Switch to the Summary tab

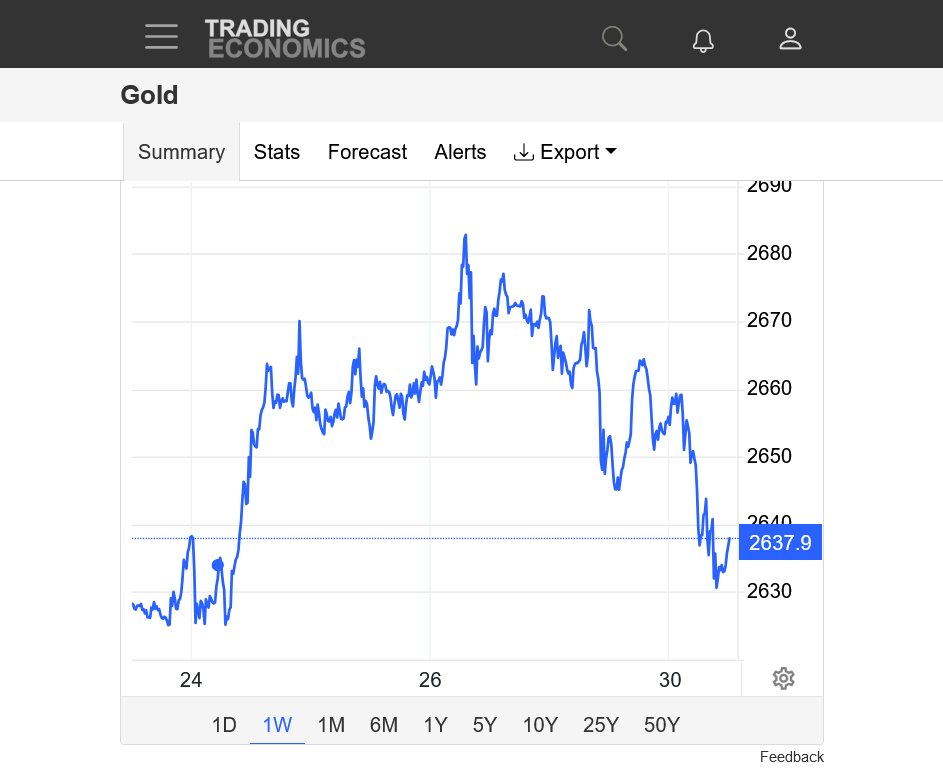click(x=181, y=152)
